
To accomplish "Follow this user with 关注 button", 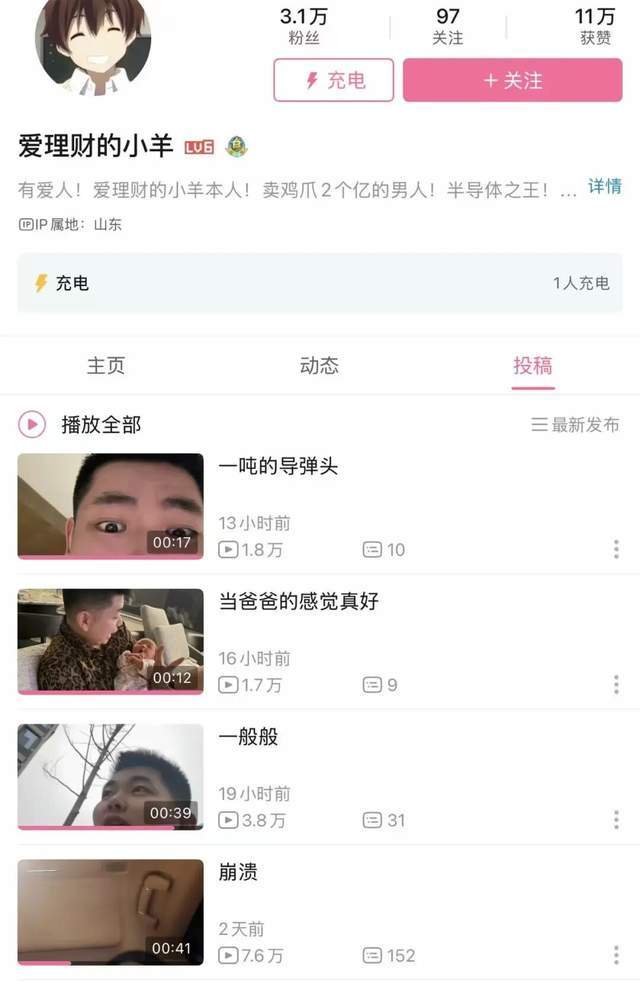I will tap(512, 80).
